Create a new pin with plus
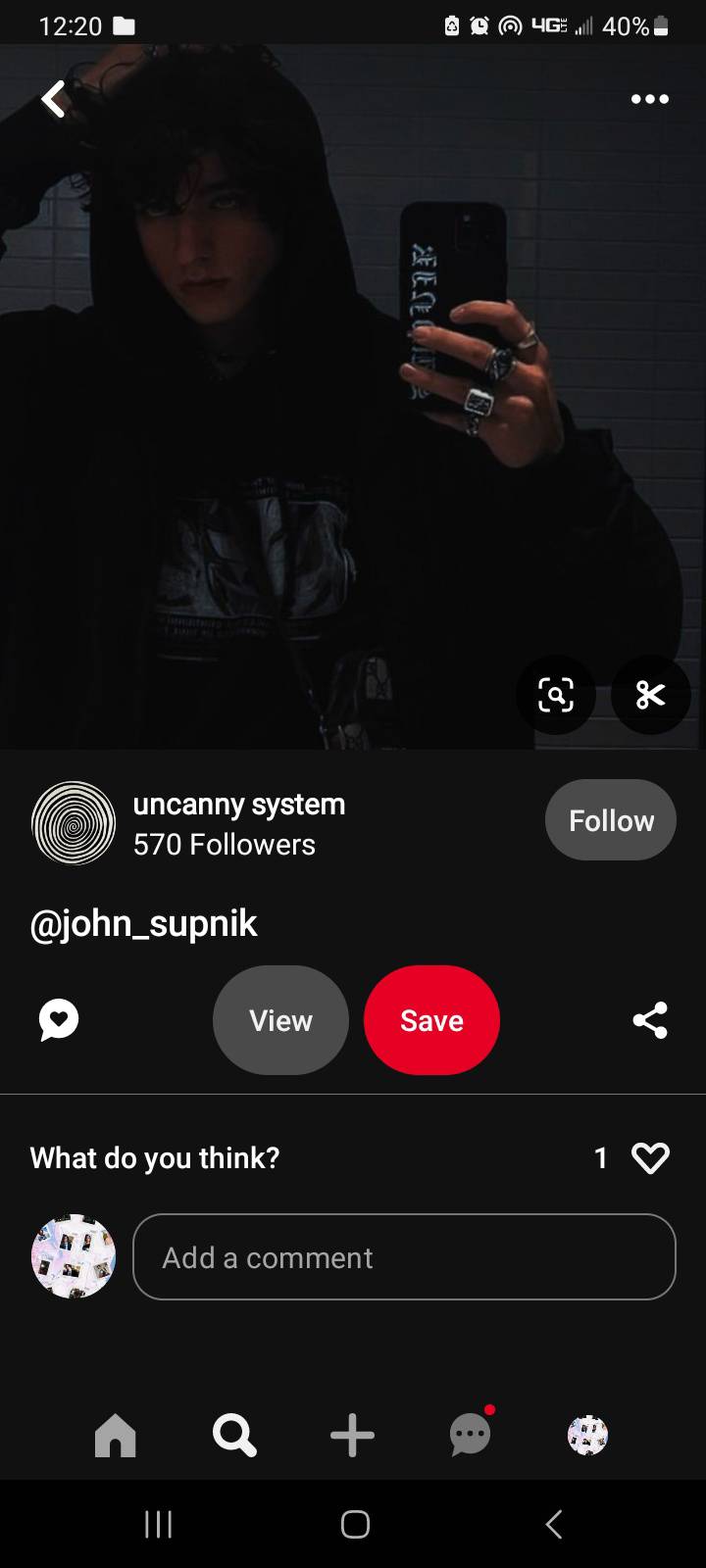 (352, 1437)
